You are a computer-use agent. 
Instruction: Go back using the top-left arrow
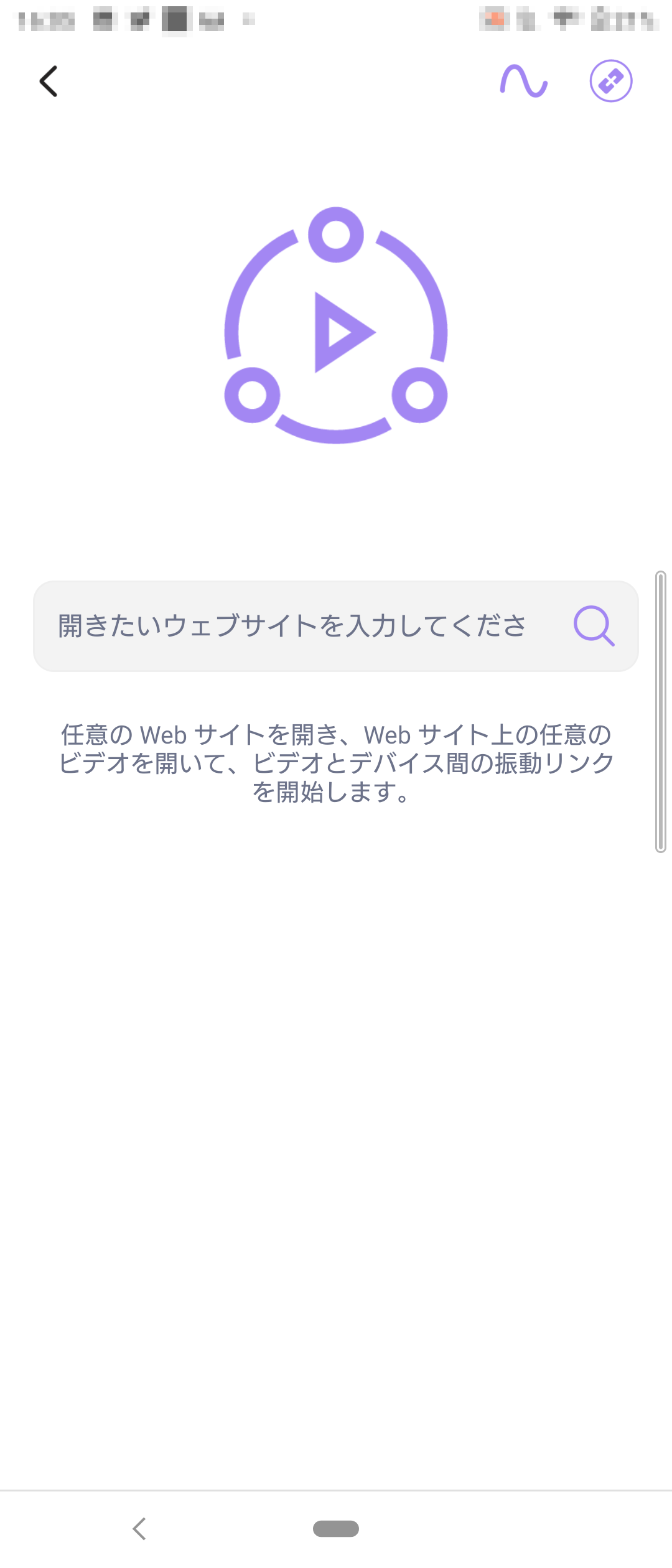[x=49, y=82]
